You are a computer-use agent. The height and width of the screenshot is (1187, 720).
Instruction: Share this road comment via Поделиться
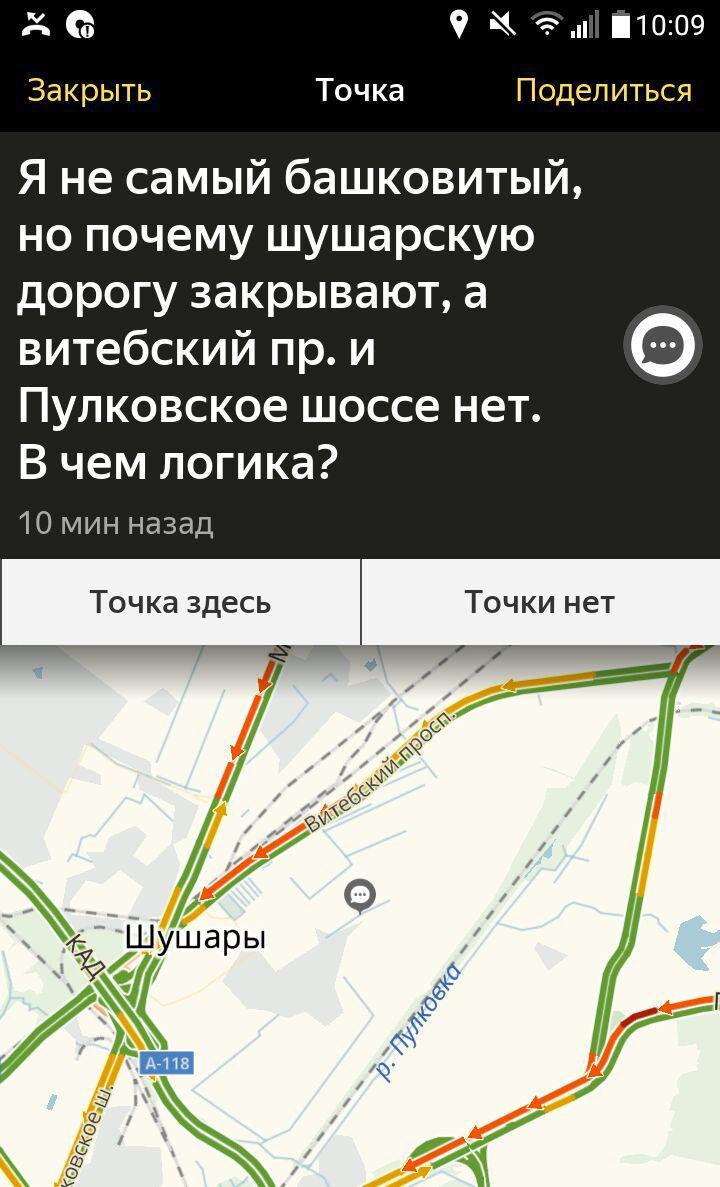point(603,90)
